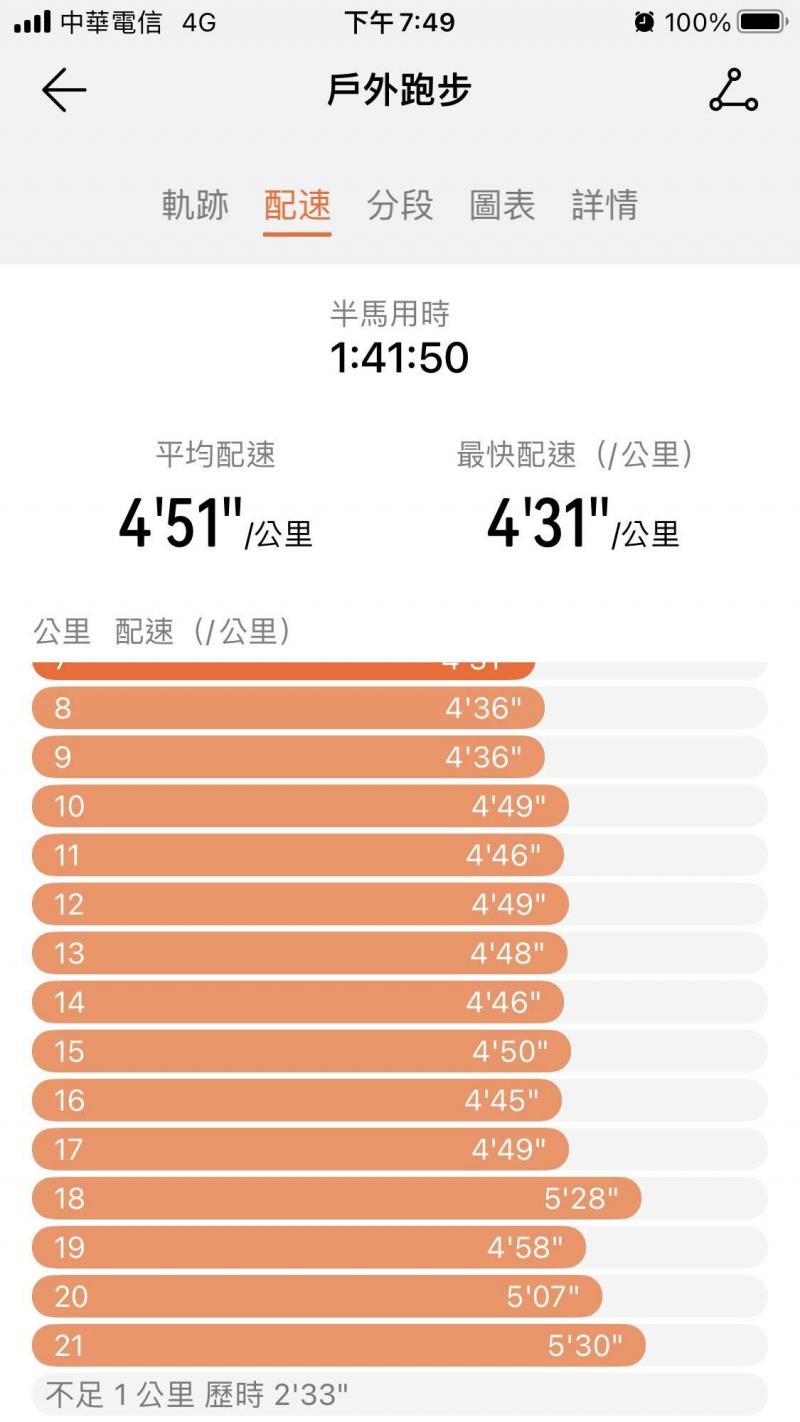Open the share route icon
The image size is (800, 1422).
click(x=733, y=91)
